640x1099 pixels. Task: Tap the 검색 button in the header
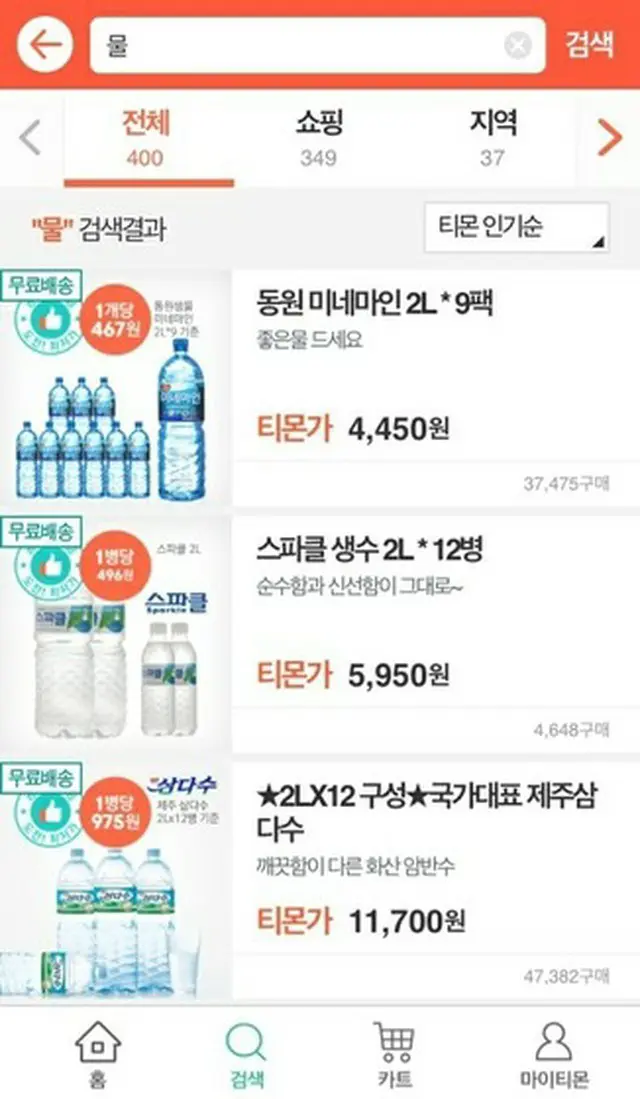pyautogui.click(x=590, y=45)
